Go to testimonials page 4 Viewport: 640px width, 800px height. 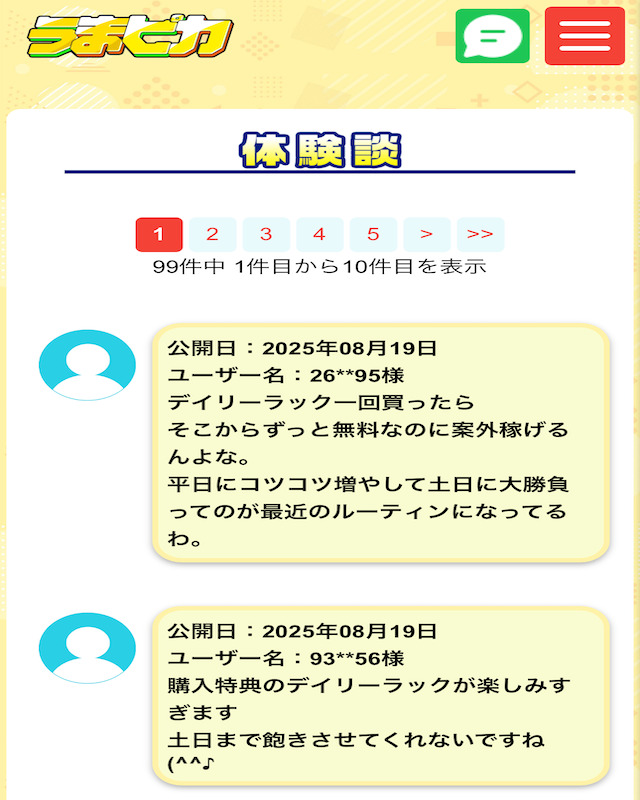click(319, 234)
